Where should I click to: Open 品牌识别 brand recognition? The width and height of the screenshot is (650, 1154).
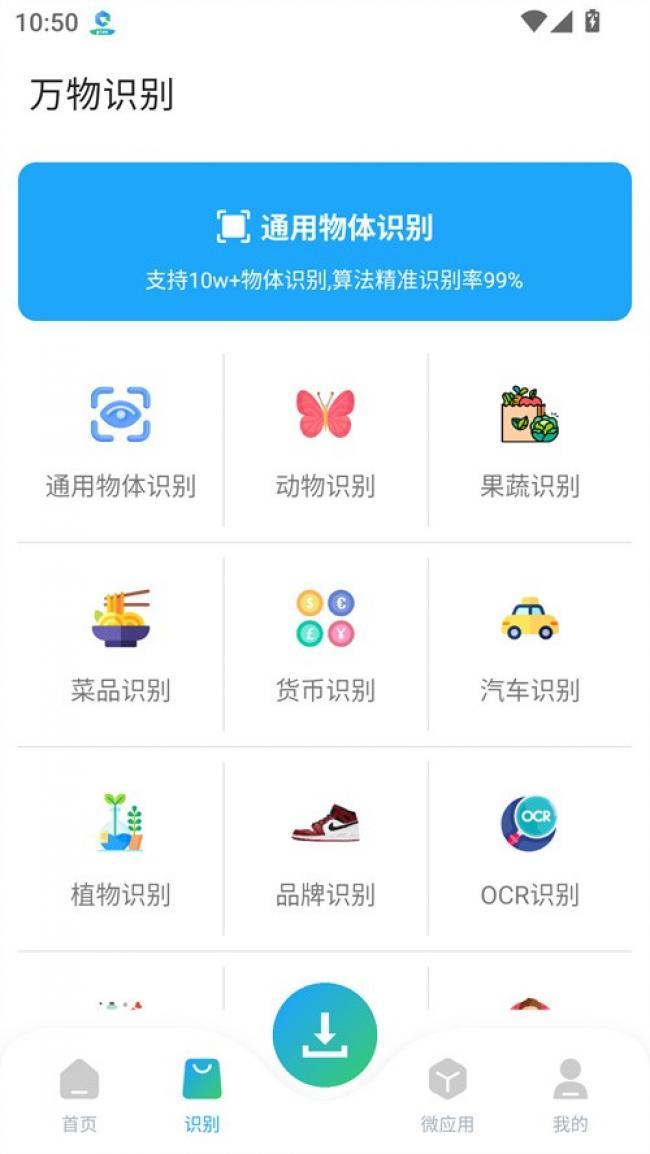pos(325,849)
